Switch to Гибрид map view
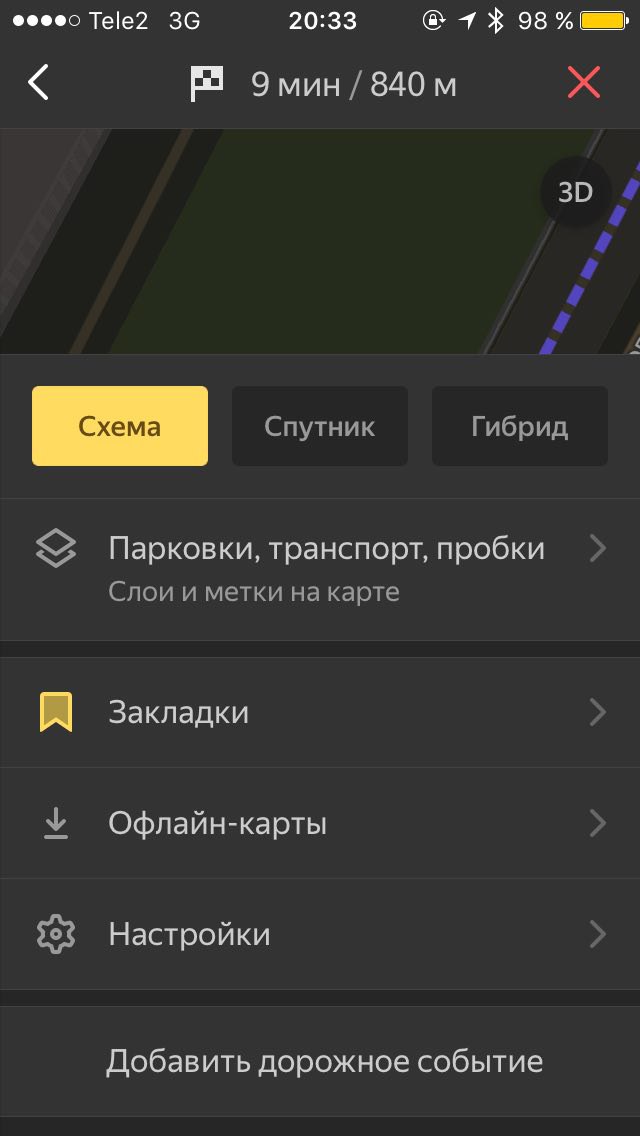 (x=520, y=426)
